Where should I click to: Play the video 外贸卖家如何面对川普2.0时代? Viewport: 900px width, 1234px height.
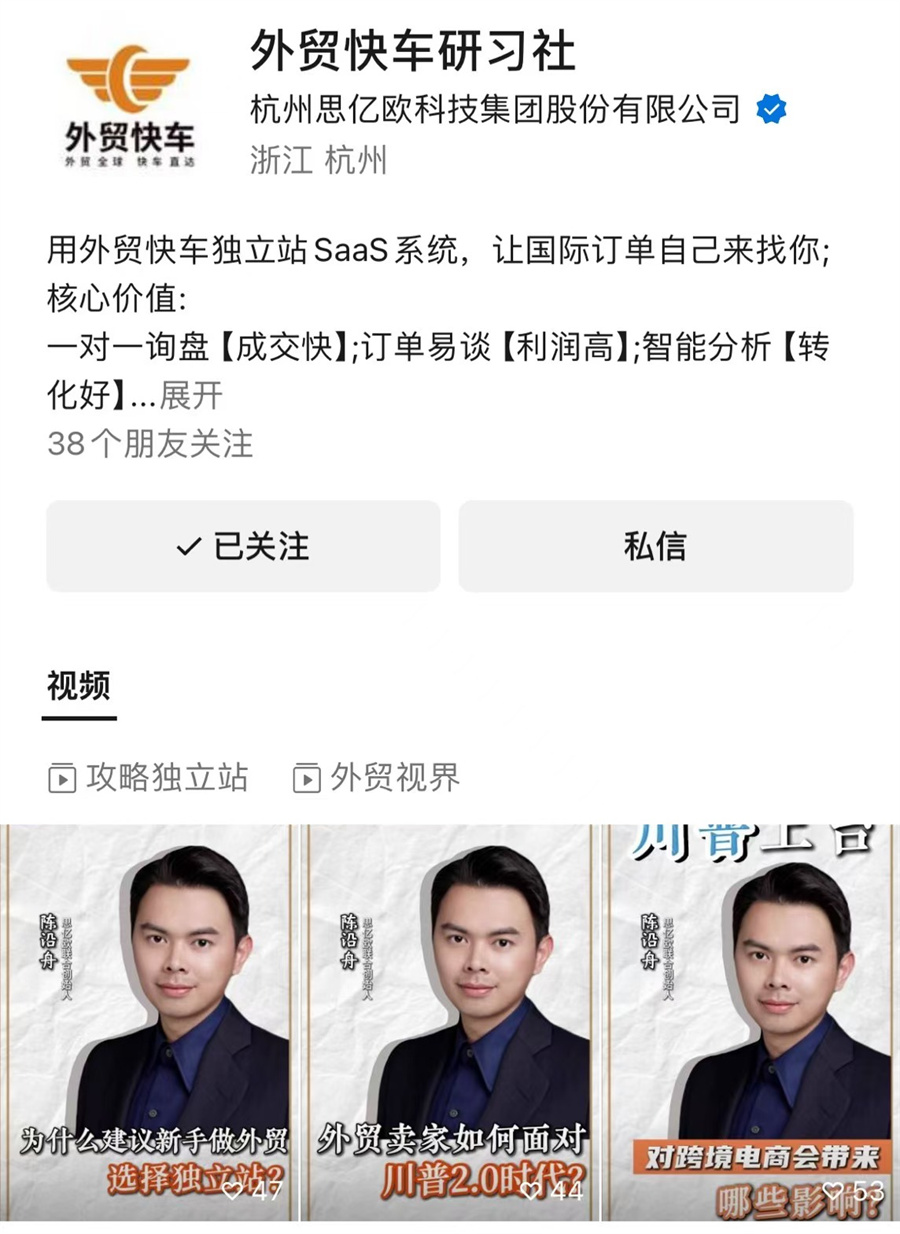coord(450,1020)
